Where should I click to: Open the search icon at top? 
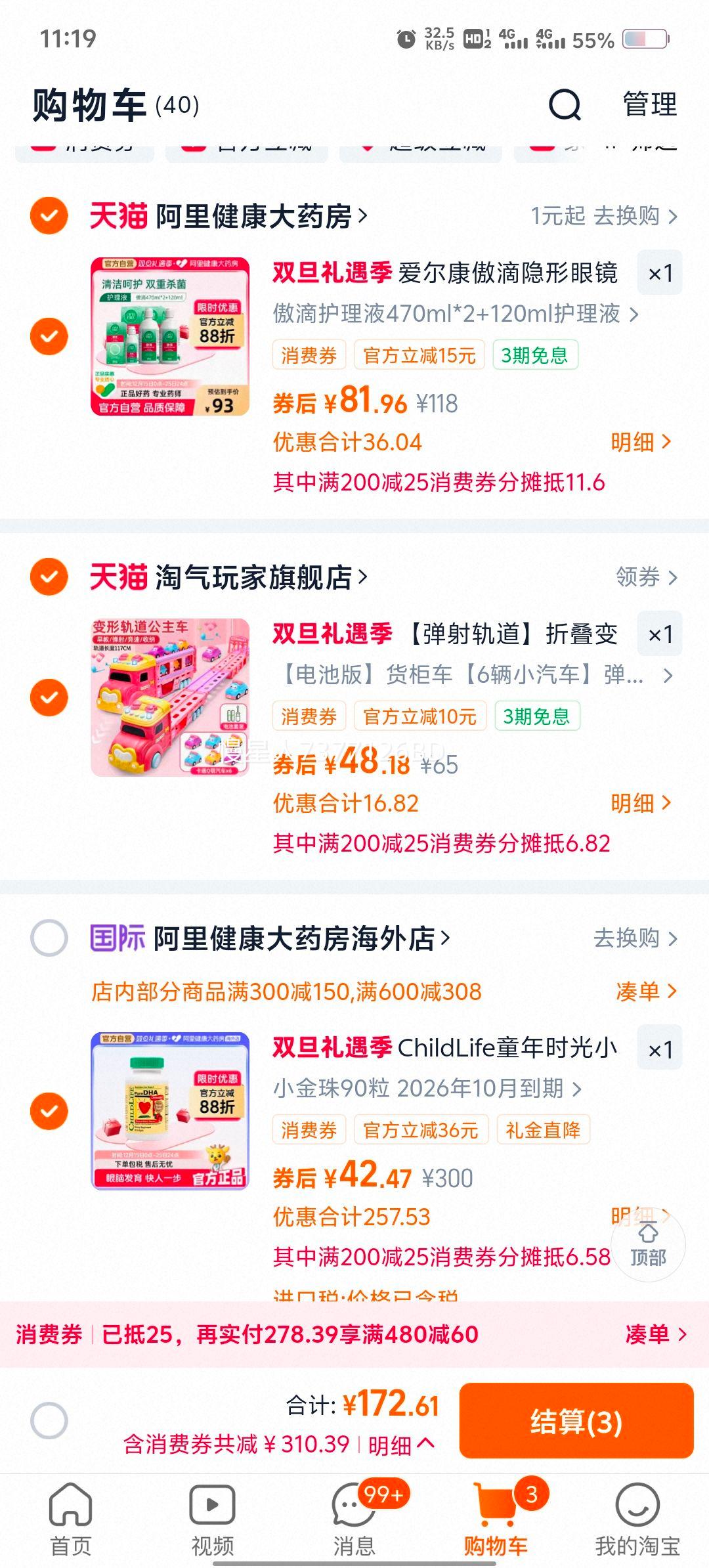(x=566, y=105)
